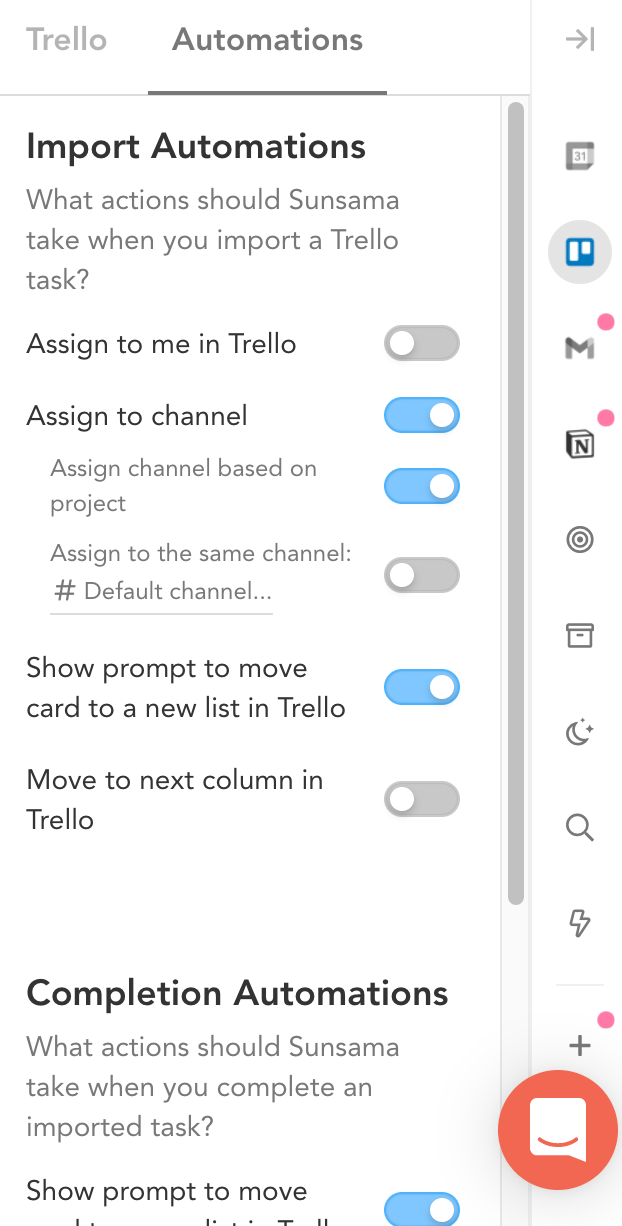Add a new integration with plus icon
Viewport: 622px width, 1226px height.
580,1046
